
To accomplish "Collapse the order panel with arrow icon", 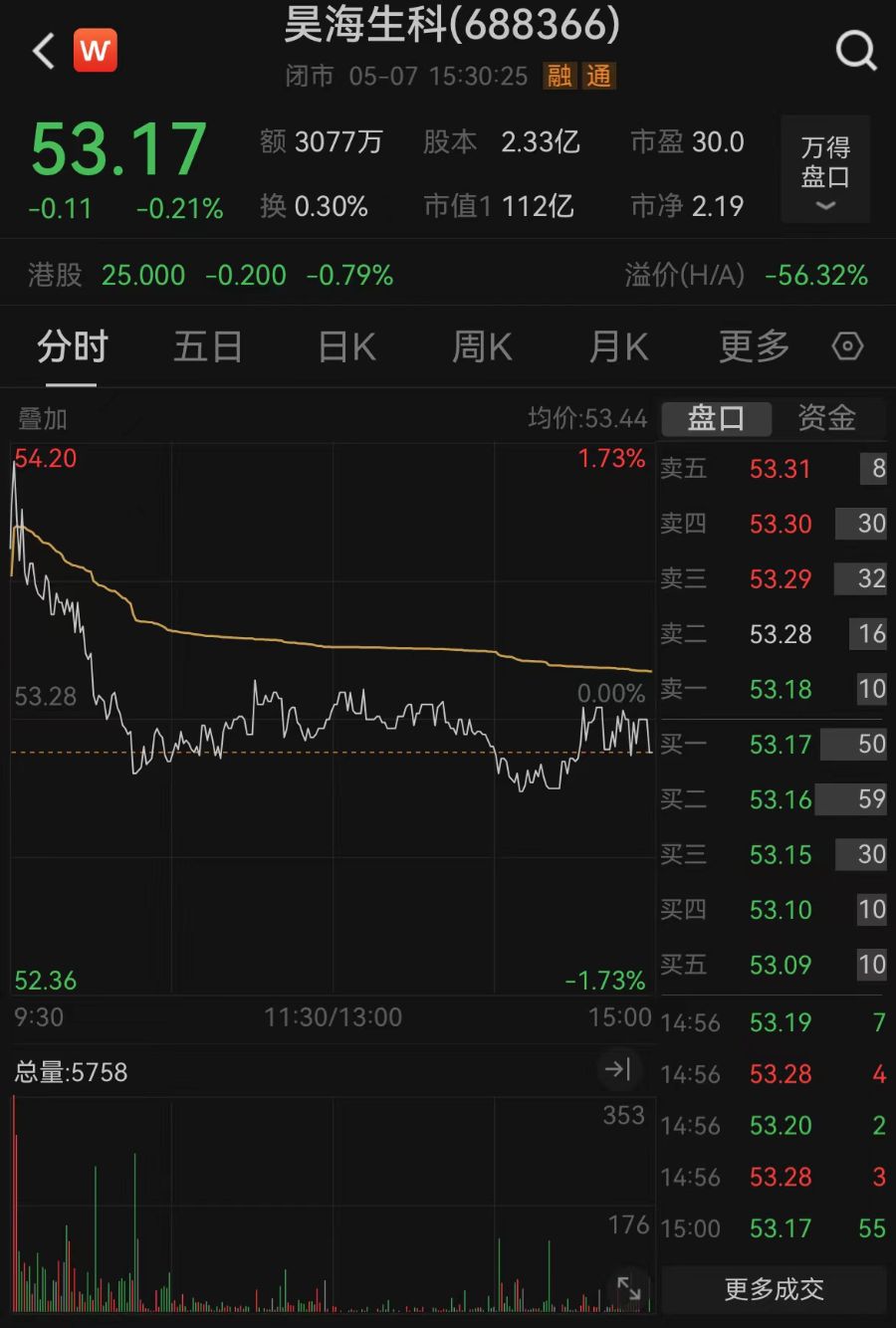I will coord(618,1070).
